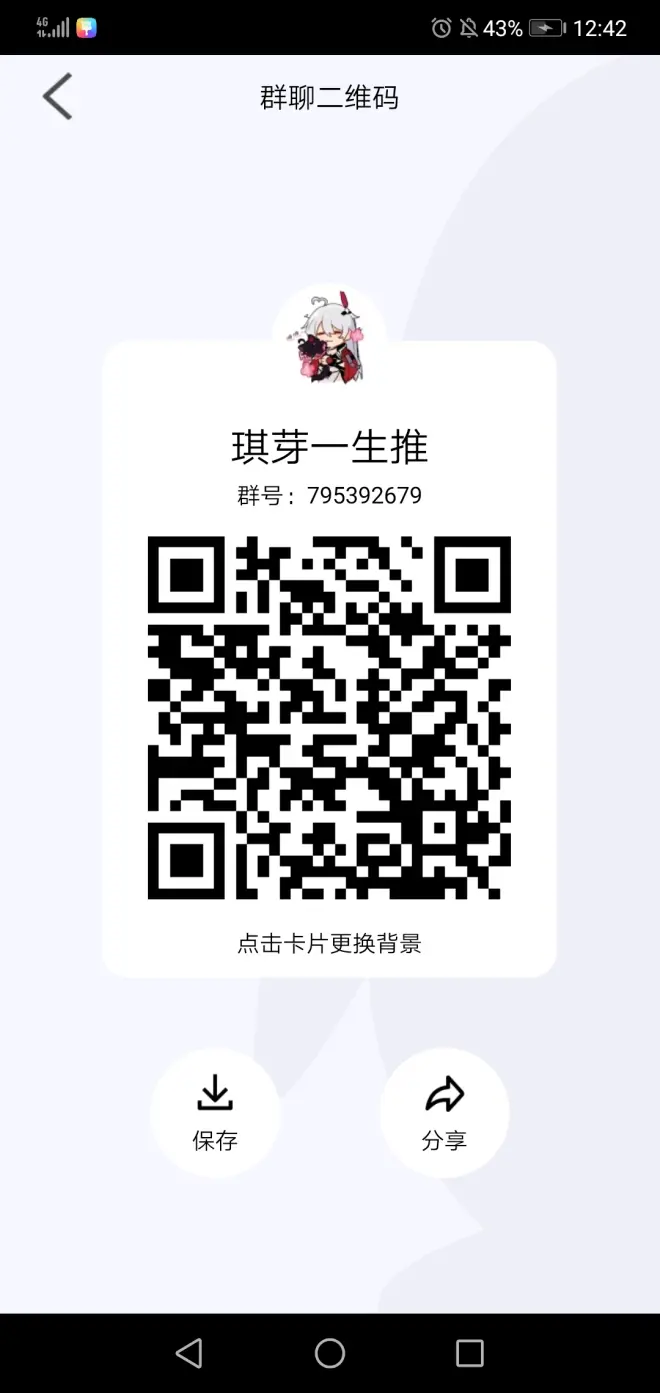The height and width of the screenshot is (1393, 660).
Task: Go back from the 群聊二维码 page
Action: coord(57,97)
